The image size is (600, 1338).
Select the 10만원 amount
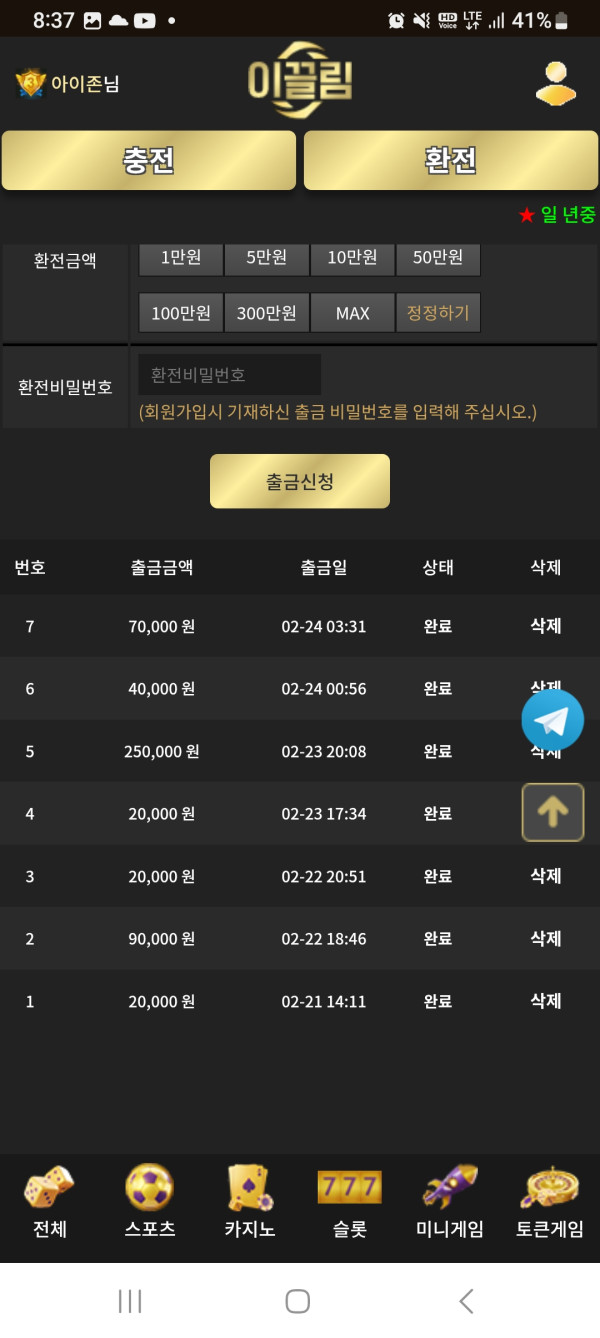(352, 259)
